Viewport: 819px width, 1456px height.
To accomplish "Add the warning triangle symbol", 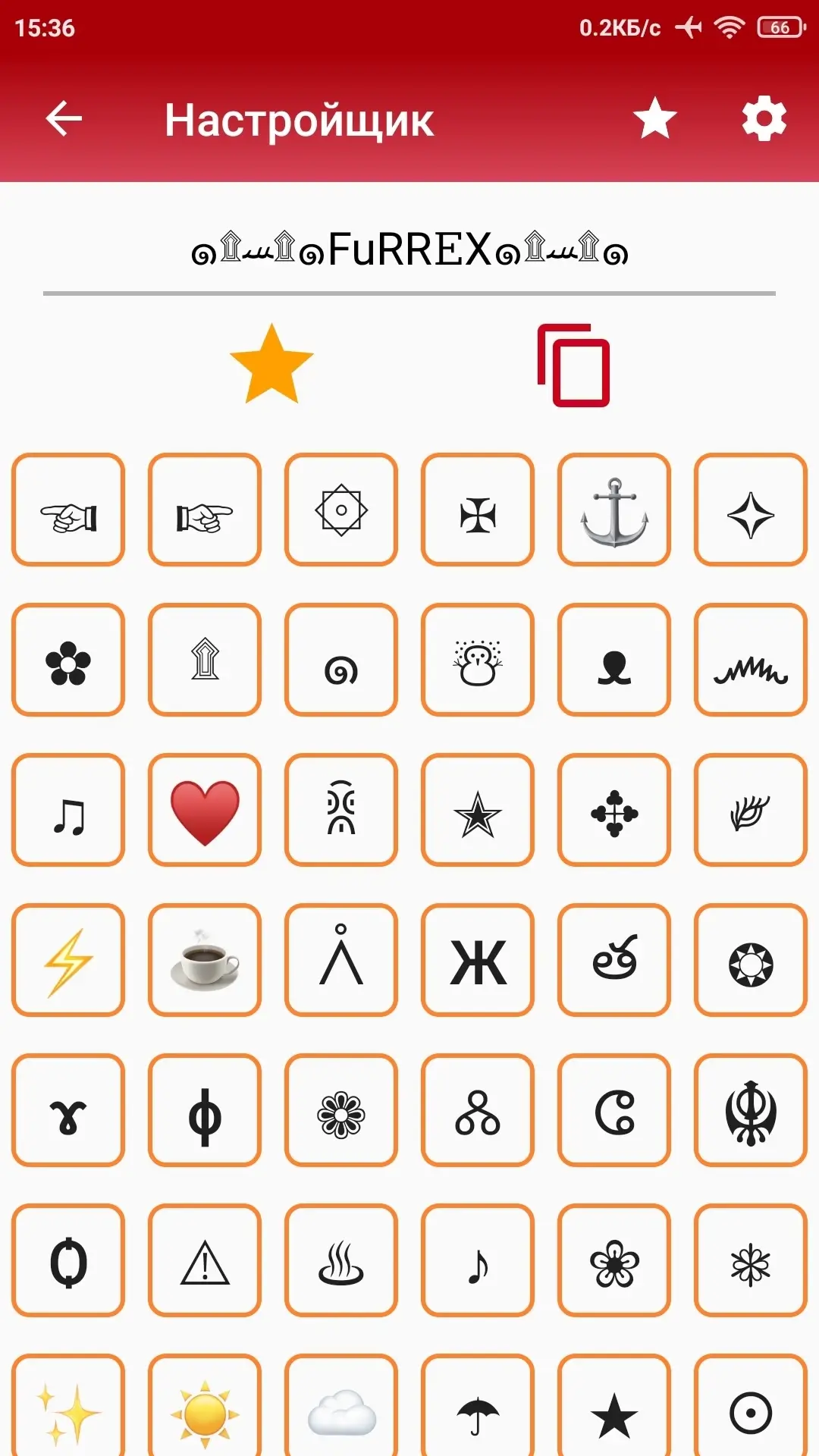I will coord(205,1260).
